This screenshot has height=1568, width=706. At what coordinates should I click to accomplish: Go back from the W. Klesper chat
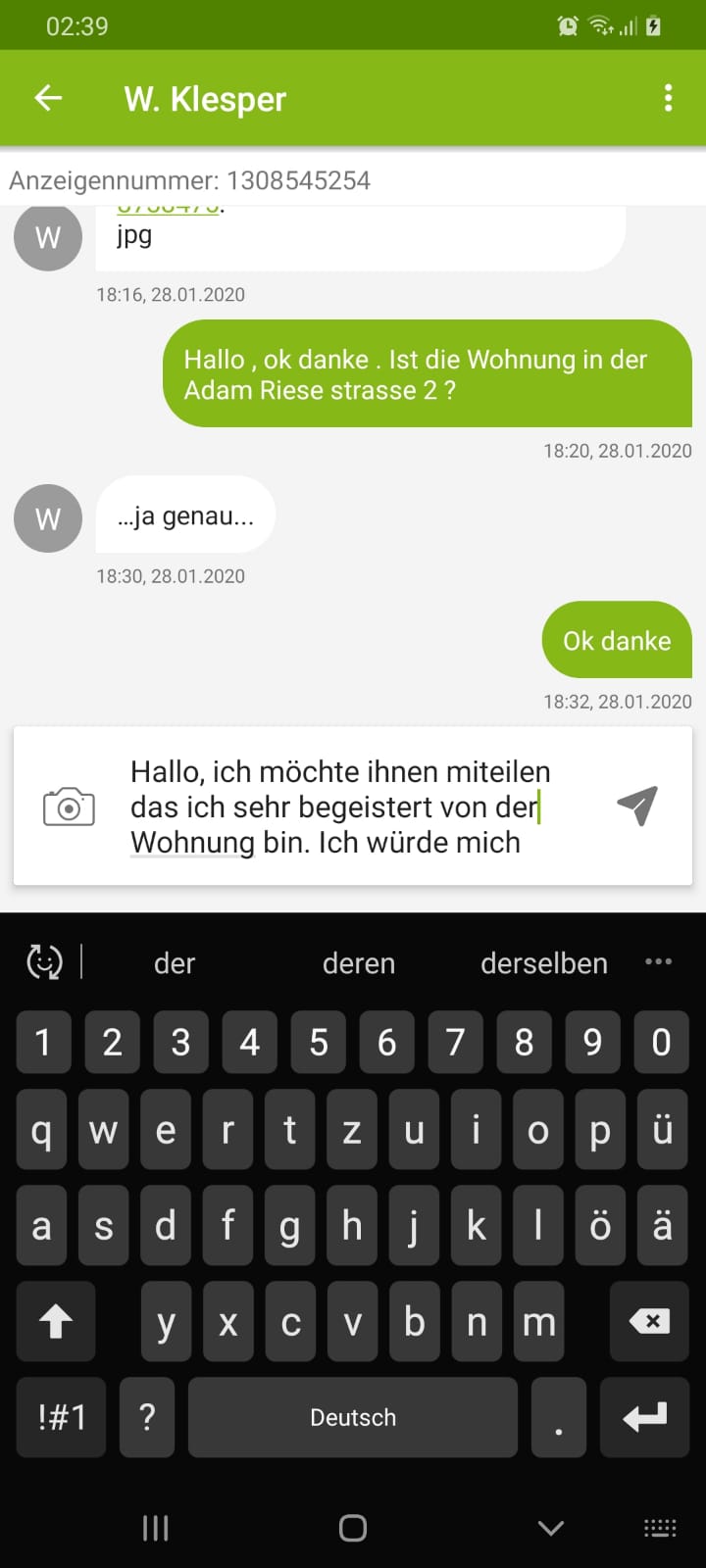(48, 98)
